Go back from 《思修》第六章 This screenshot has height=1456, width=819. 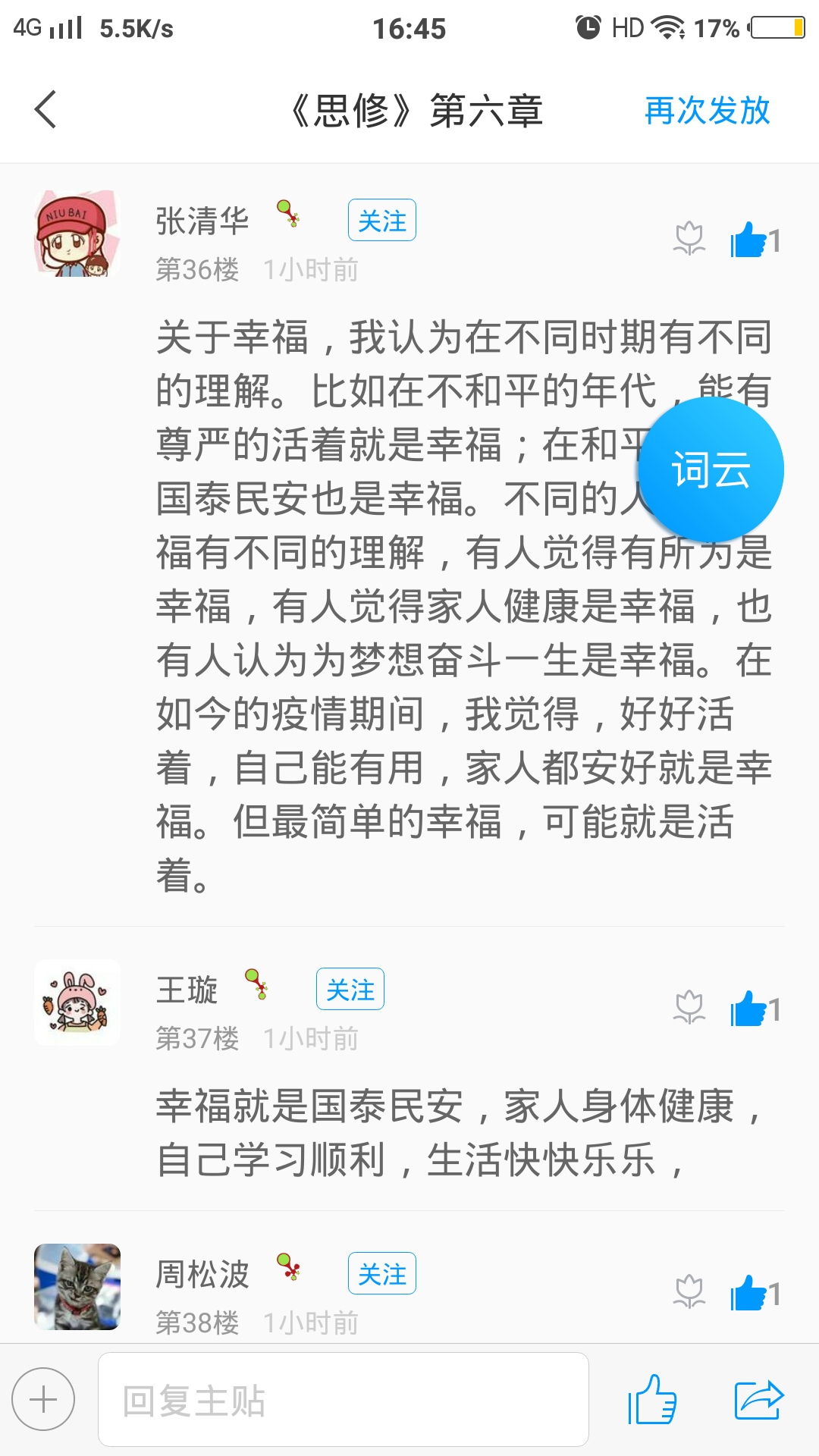[x=46, y=110]
